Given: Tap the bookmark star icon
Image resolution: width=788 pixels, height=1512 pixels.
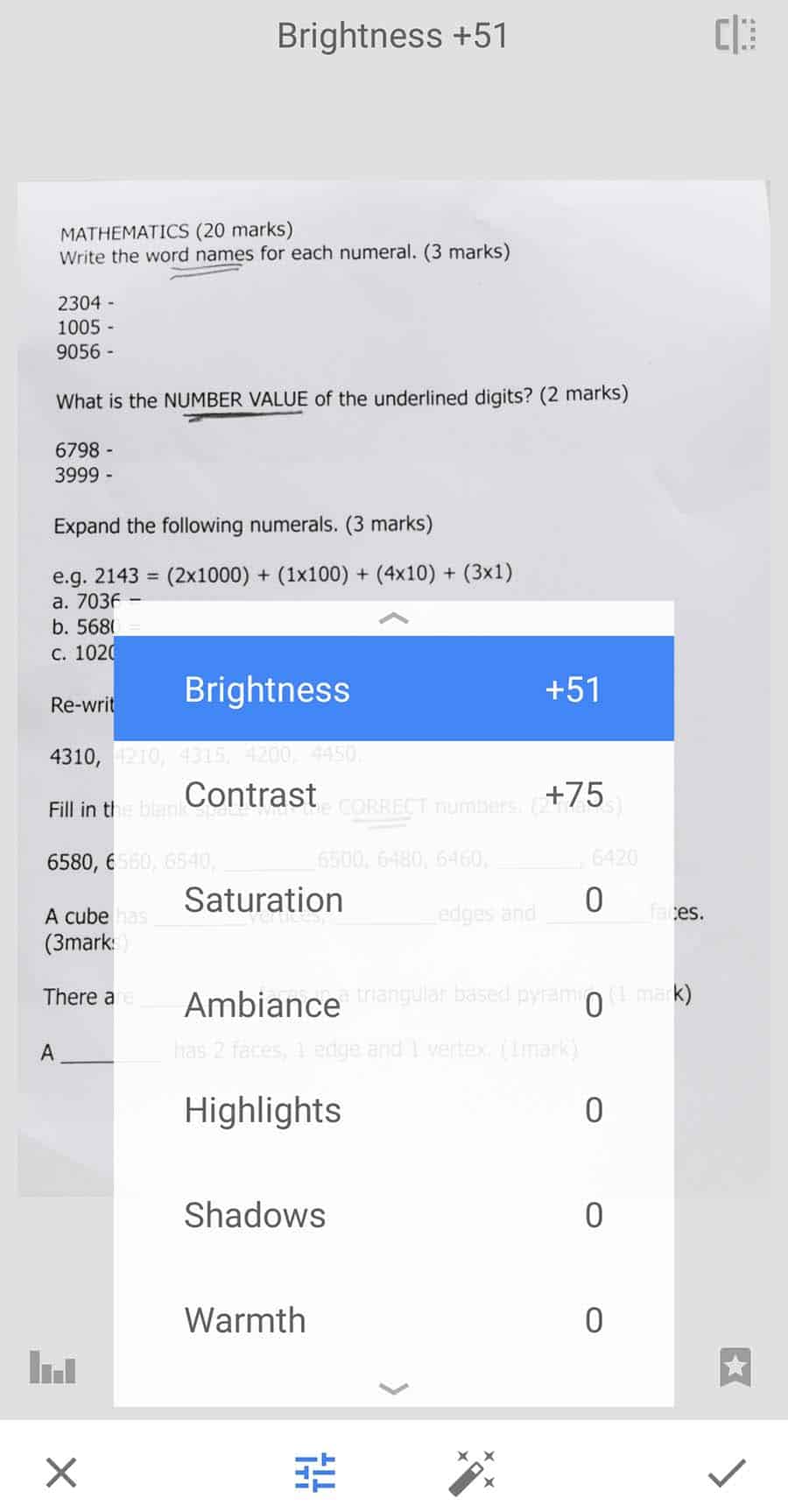Looking at the screenshot, I should click(x=735, y=1367).
